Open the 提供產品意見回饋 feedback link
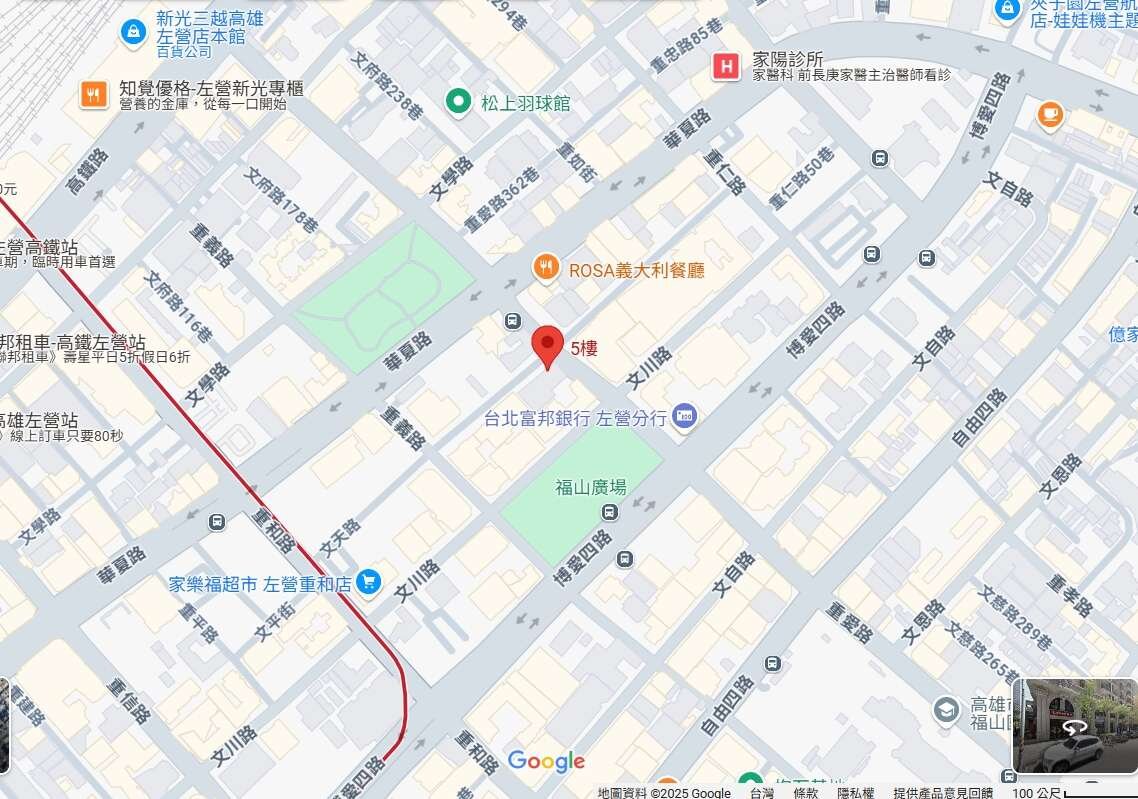 943,792
